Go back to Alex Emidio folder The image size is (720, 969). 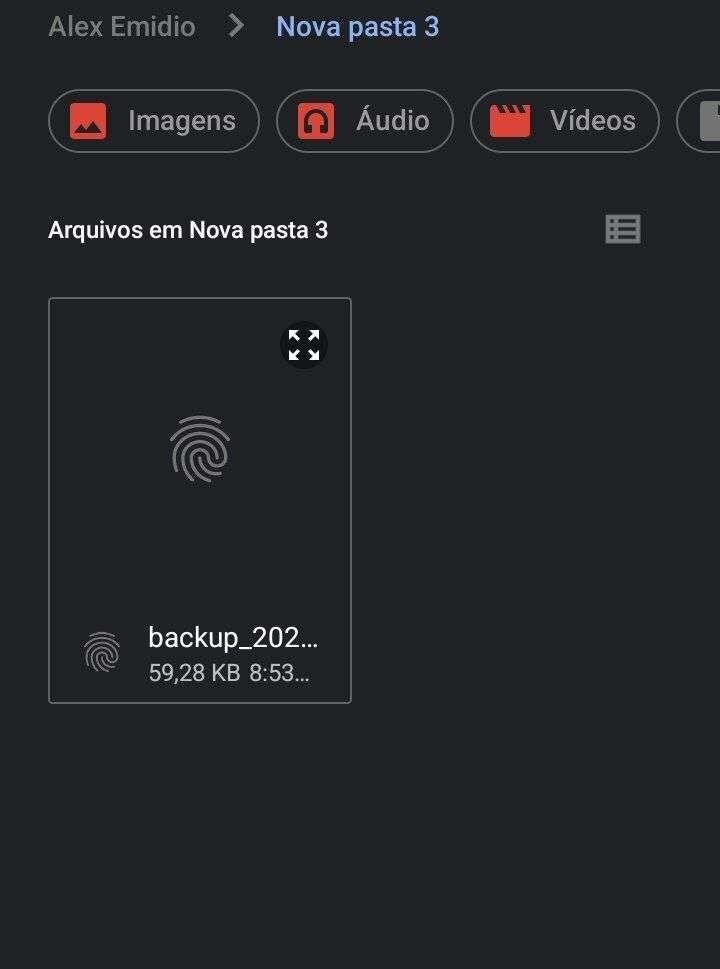[x=121, y=26]
